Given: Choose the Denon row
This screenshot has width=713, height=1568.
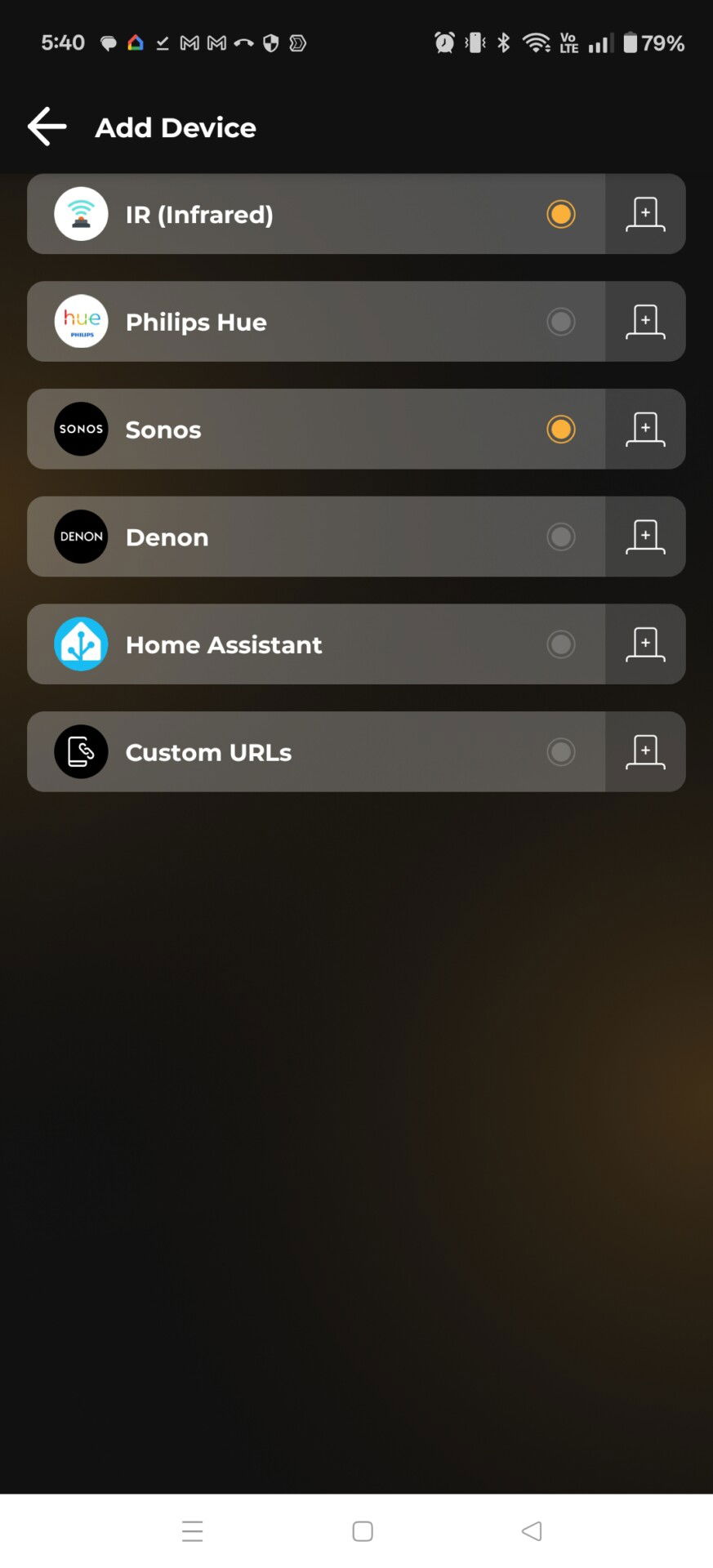Looking at the screenshot, I should click(x=286, y=537).
